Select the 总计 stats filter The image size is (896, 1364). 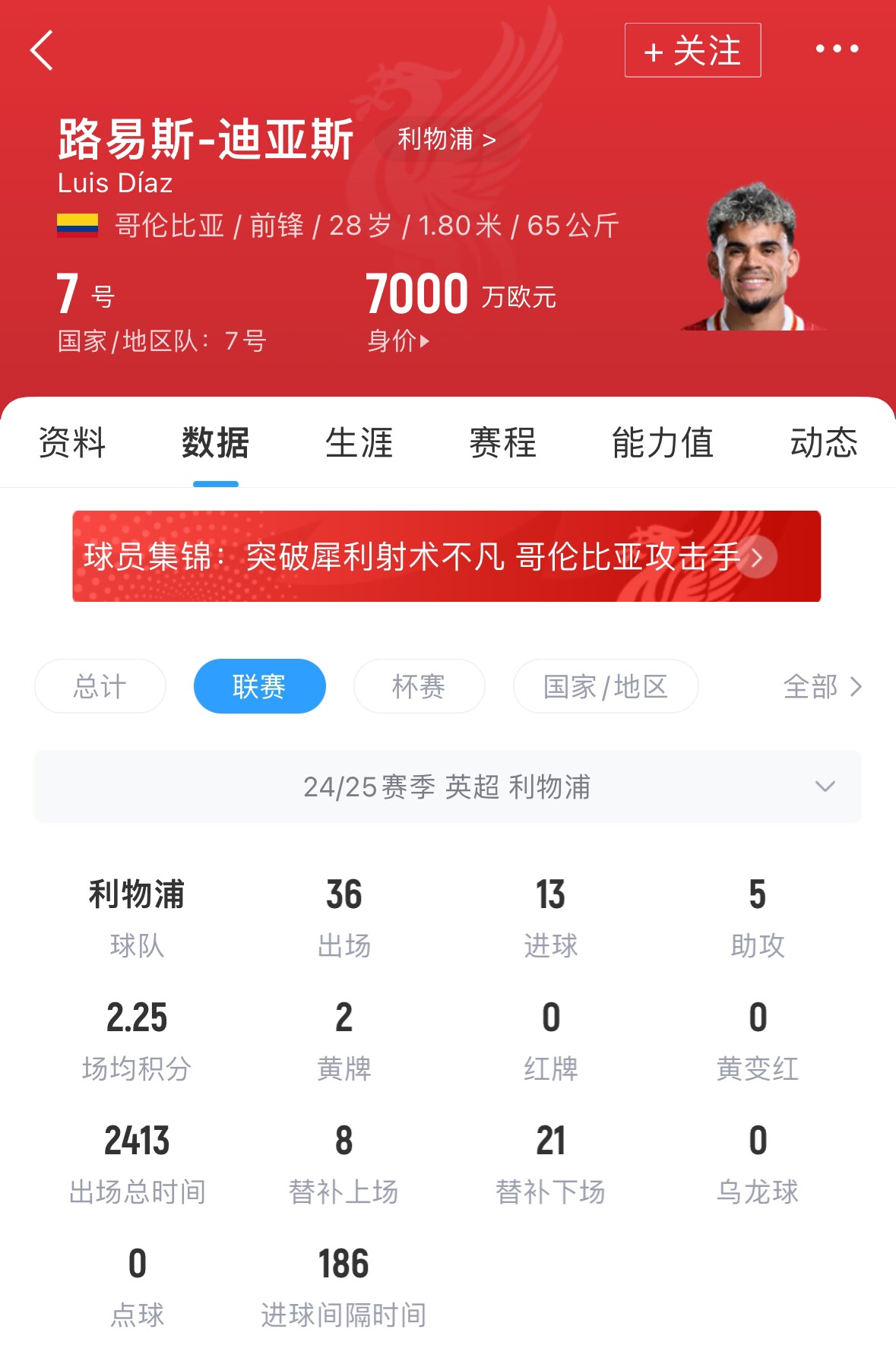100,686
